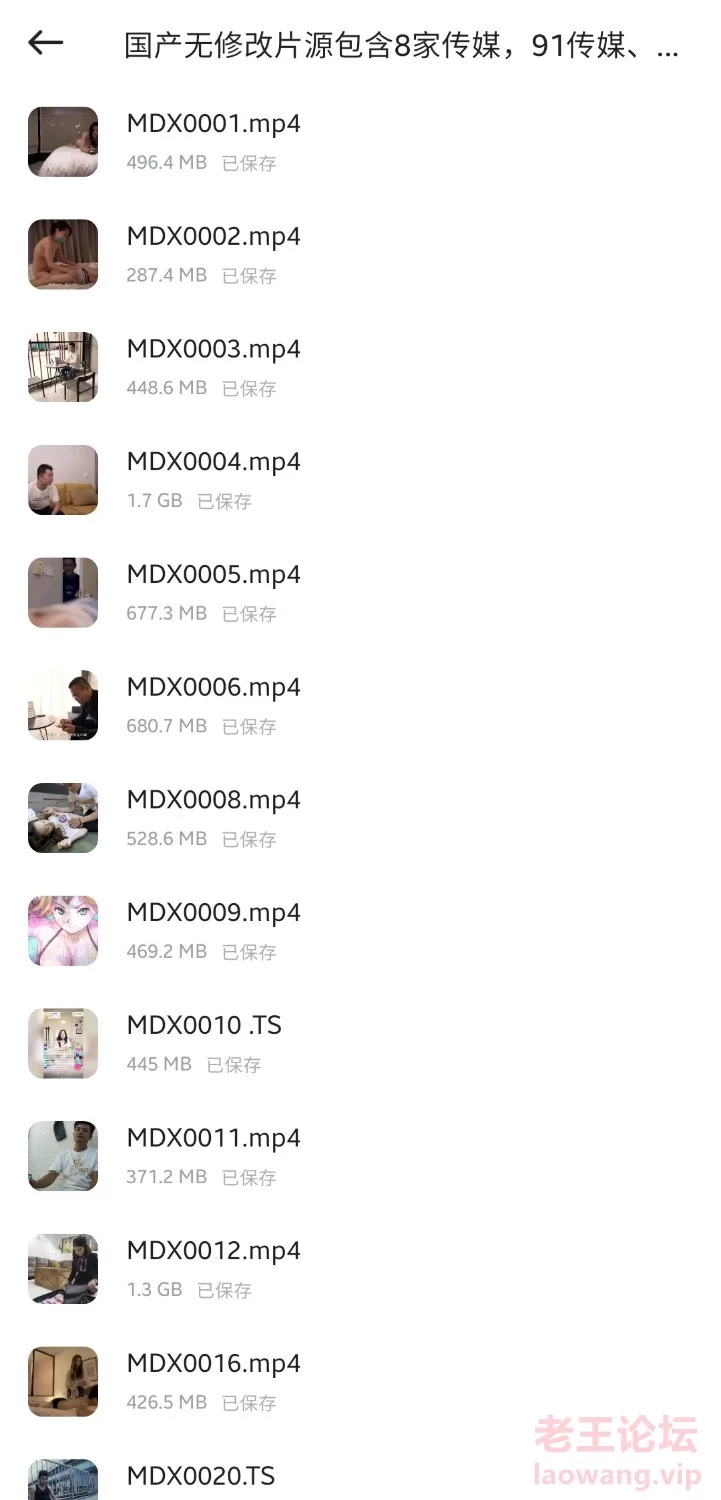Open the 1.7 GB file MDX0004.mp4
The image size is (721, 1500).
(213, 463)
